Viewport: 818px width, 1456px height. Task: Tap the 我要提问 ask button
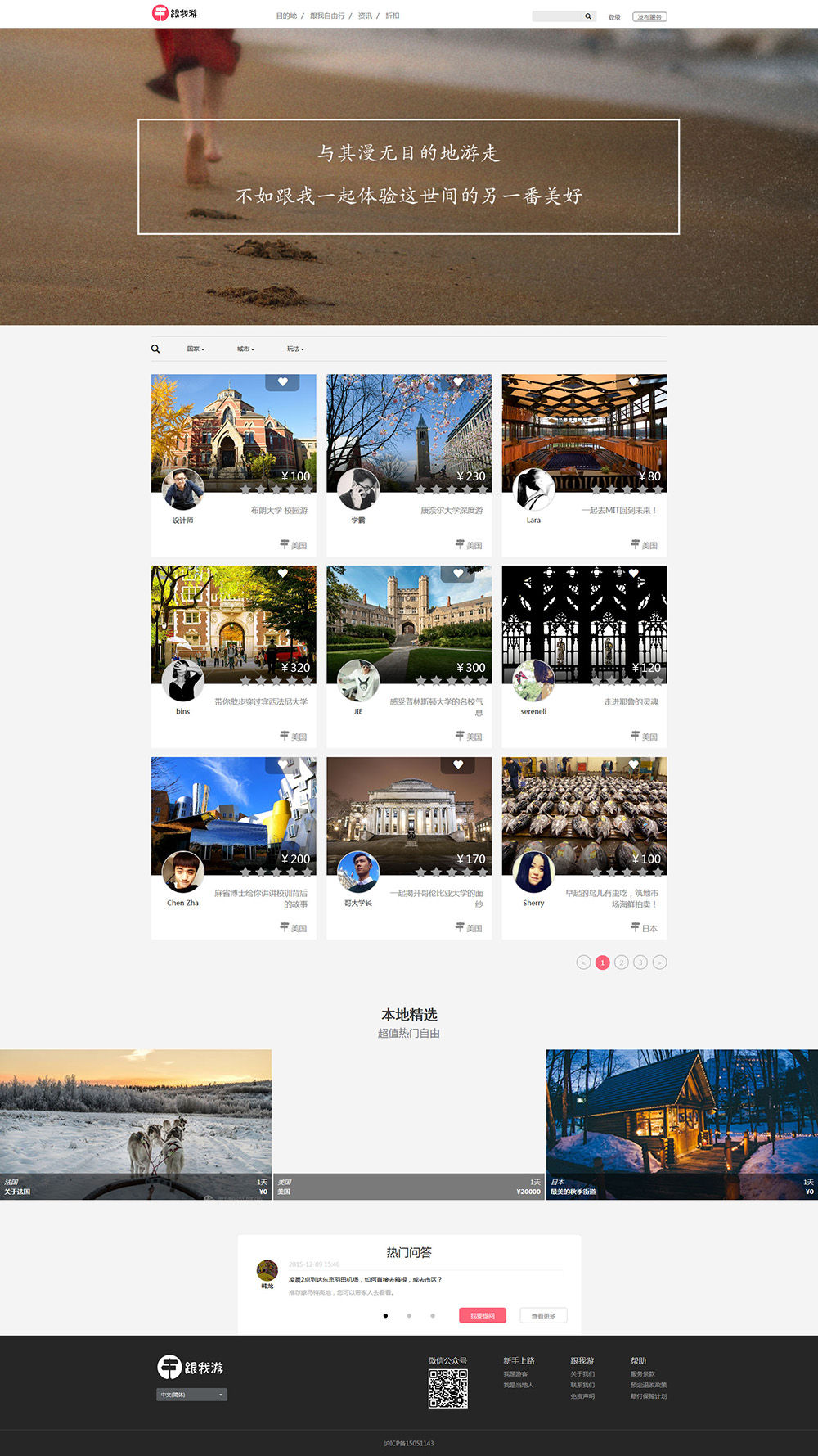483,1315
